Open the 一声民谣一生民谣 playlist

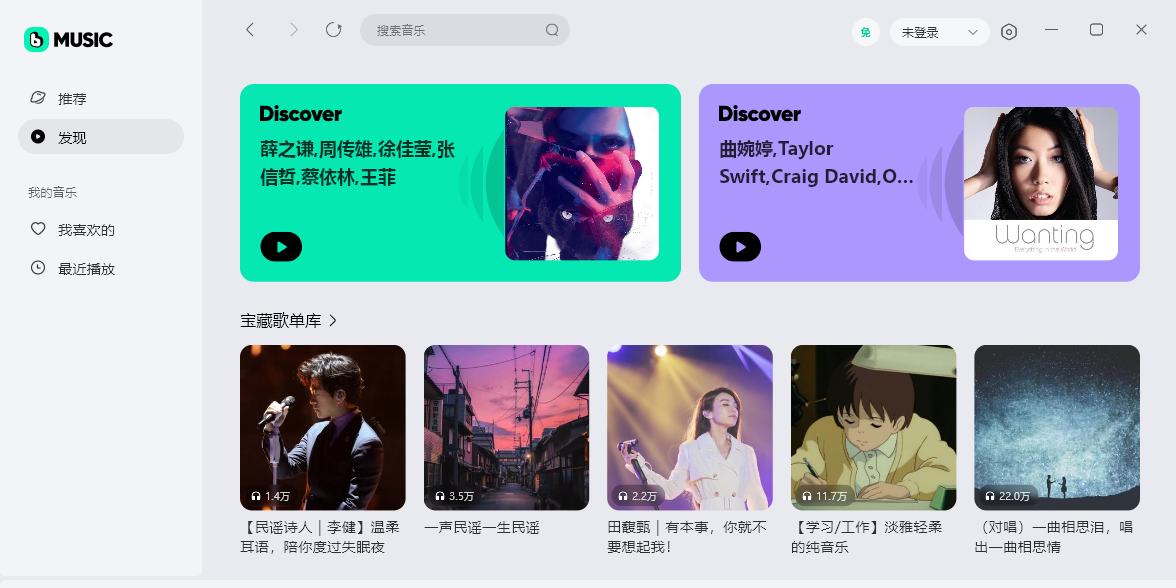point(506,428)
